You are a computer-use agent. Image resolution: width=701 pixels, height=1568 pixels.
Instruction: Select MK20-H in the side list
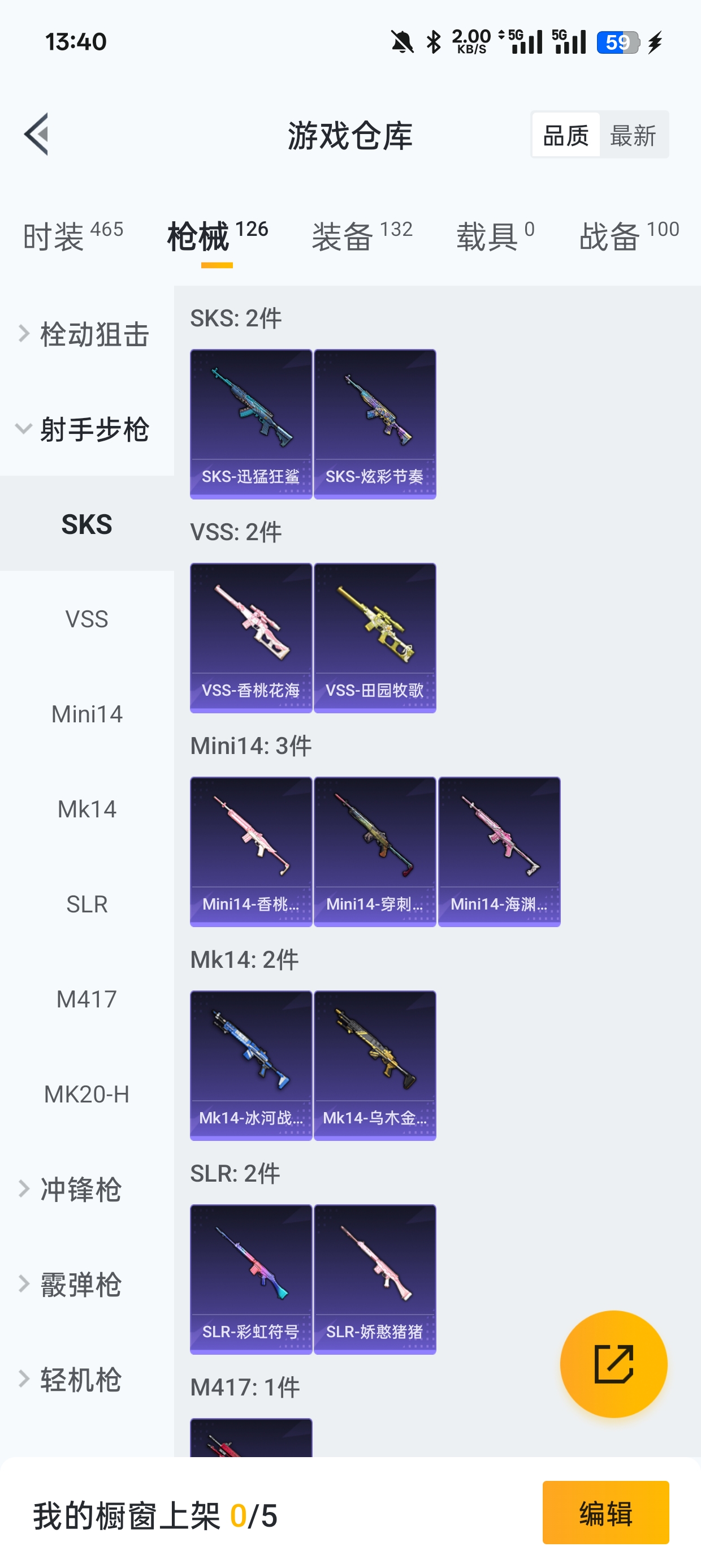click(x=87, y=1094)
